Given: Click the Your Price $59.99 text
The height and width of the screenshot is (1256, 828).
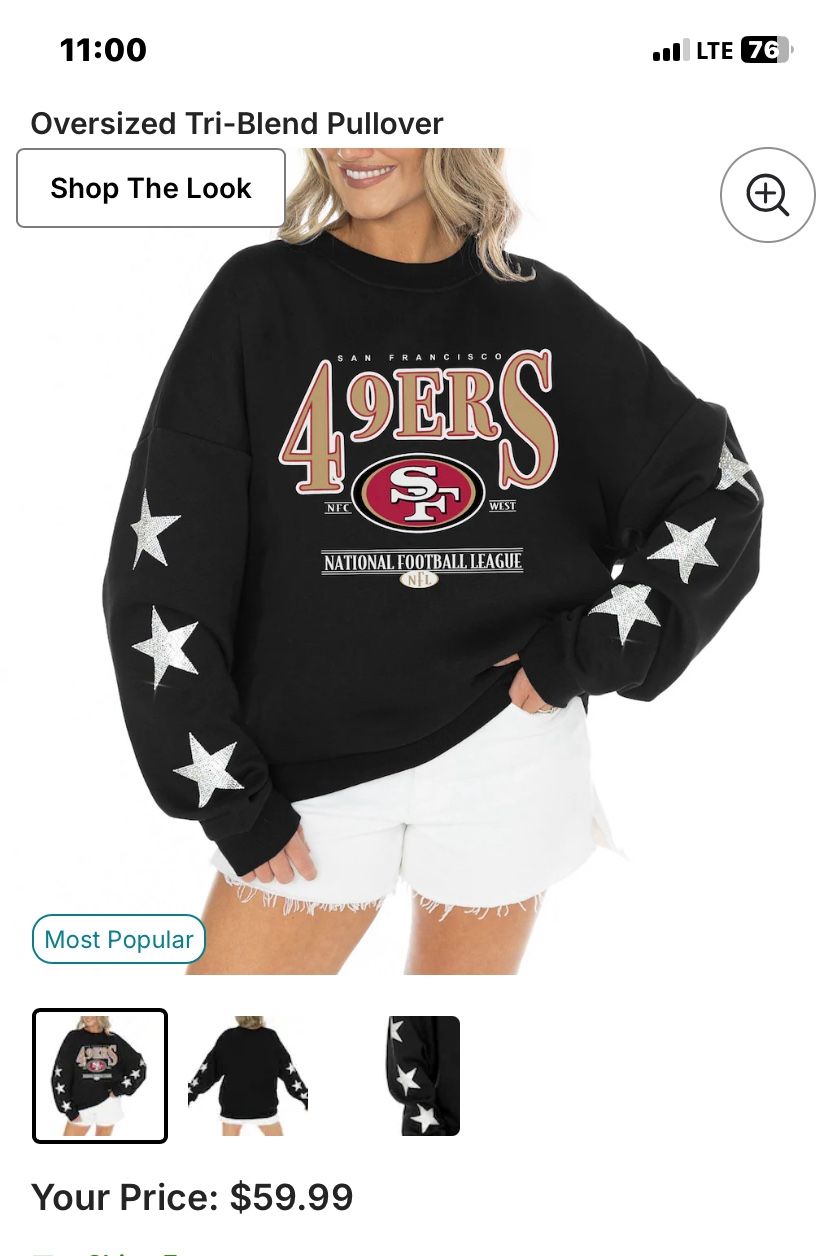Looking at the screenshot, I should (192, 1197).
